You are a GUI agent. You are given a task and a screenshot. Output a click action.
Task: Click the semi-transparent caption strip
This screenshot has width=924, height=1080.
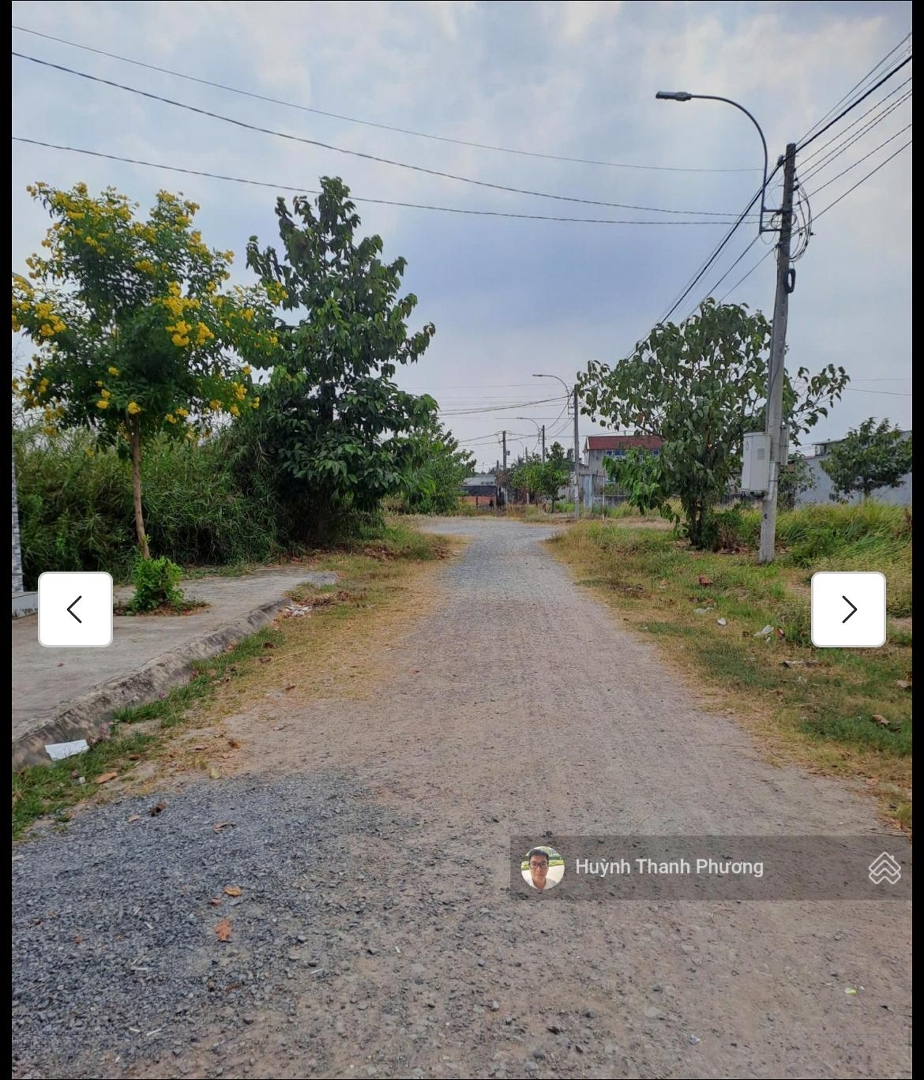pos(710,868)
